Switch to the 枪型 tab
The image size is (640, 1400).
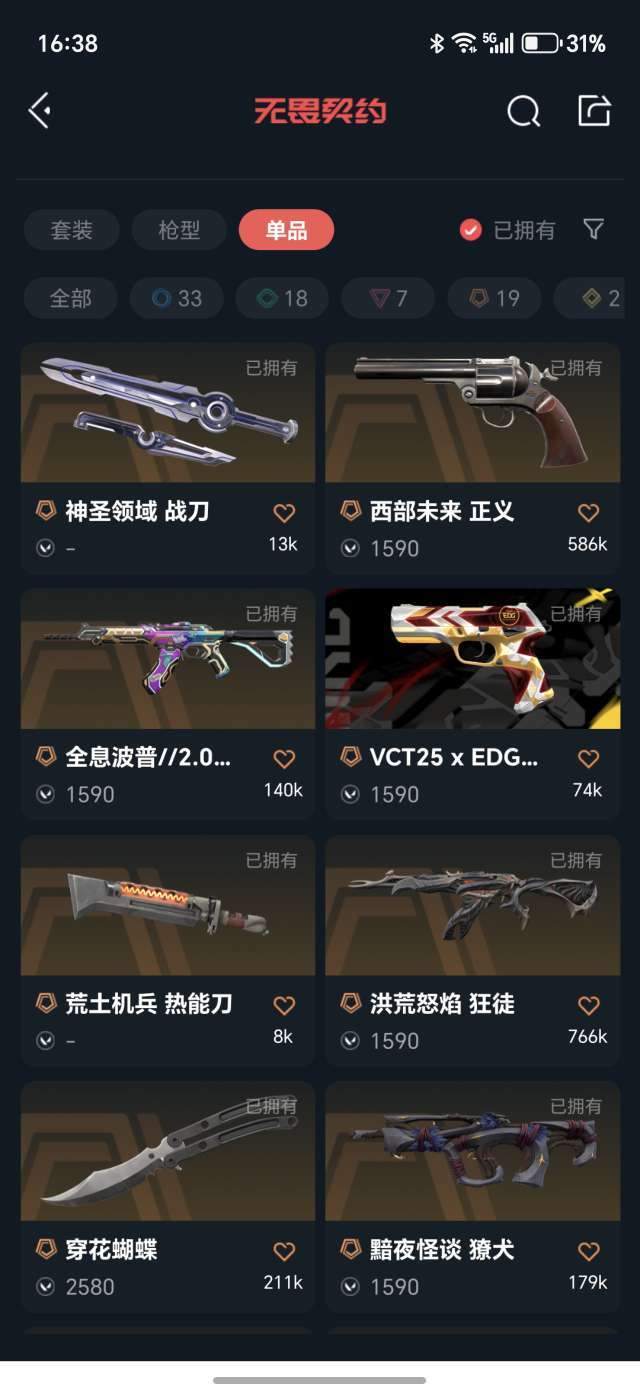click(x=179, y=230)
